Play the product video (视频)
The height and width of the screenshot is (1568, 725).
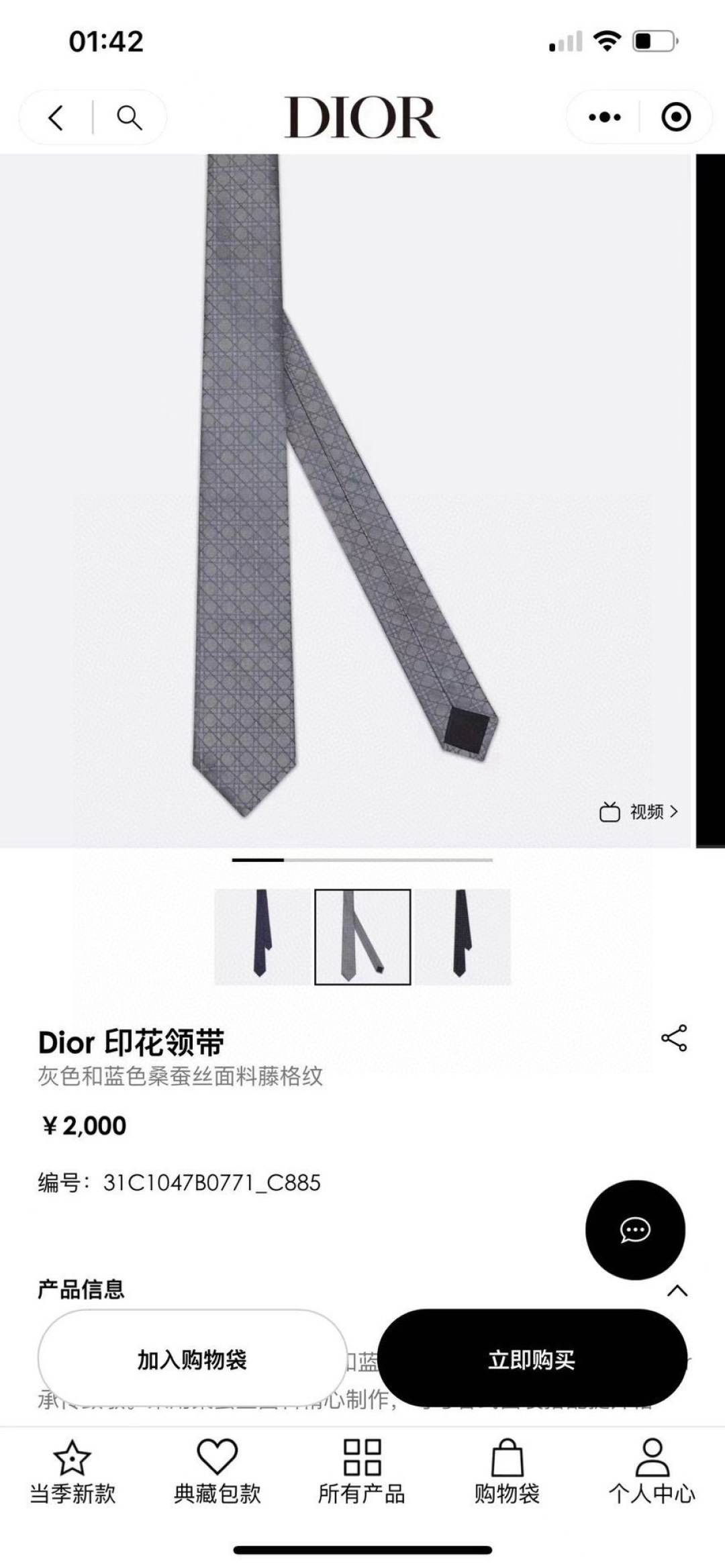[x=638, y=812]
